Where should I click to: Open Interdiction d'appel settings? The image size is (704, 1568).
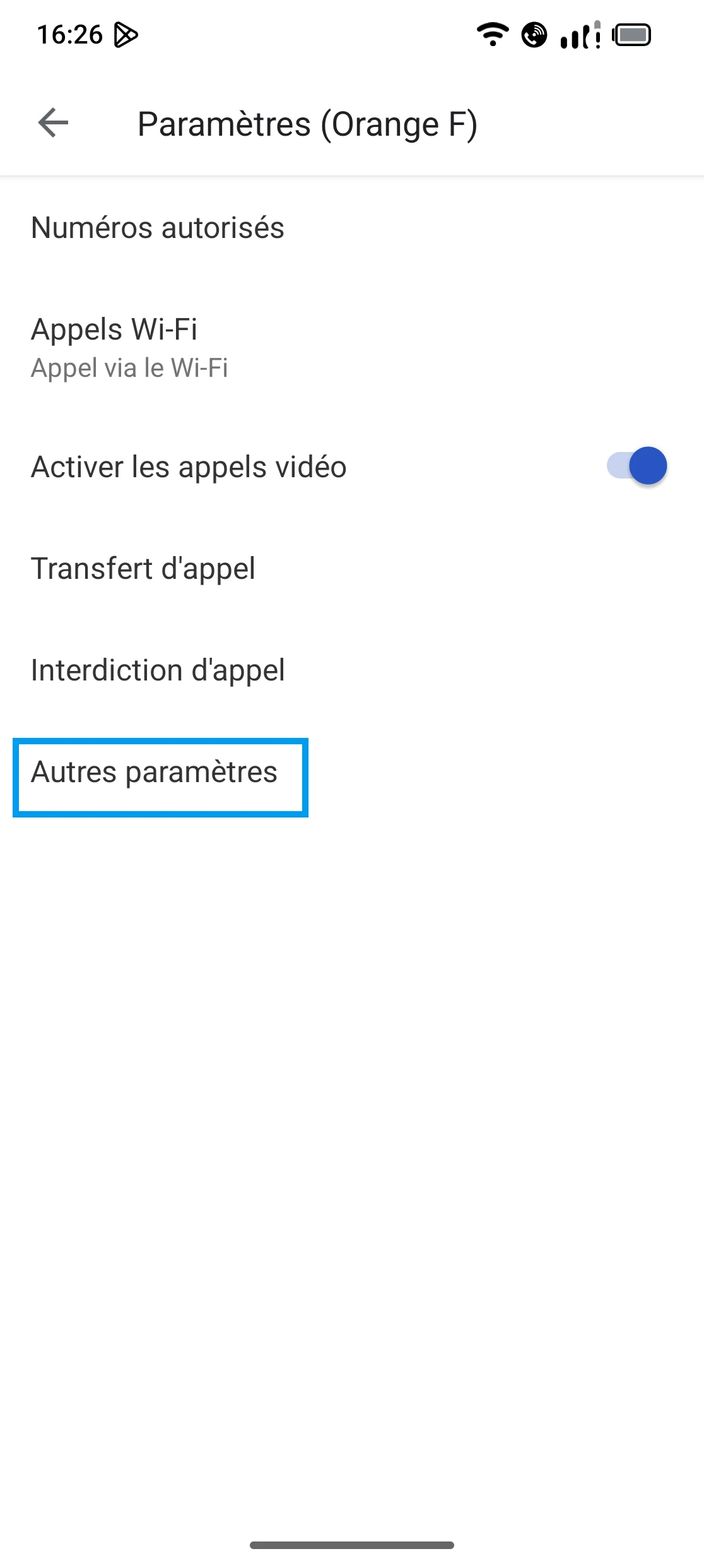point(158,670)
